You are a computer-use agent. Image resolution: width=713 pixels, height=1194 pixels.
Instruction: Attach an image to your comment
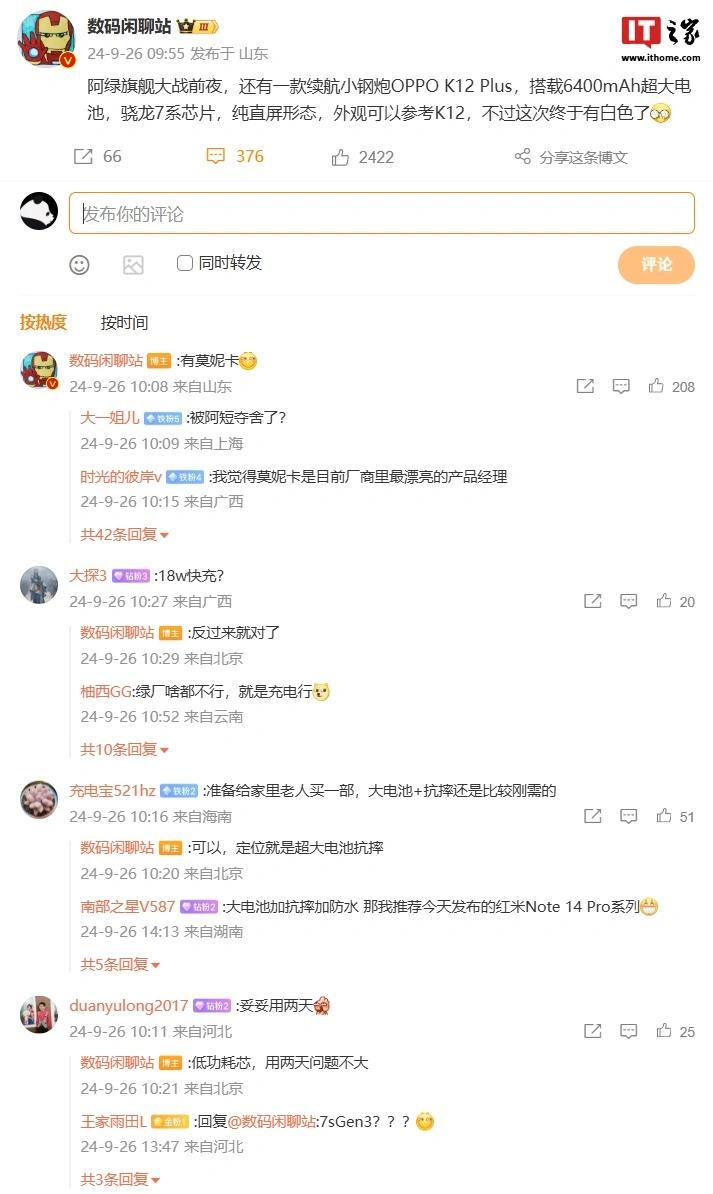pos(133,264)
